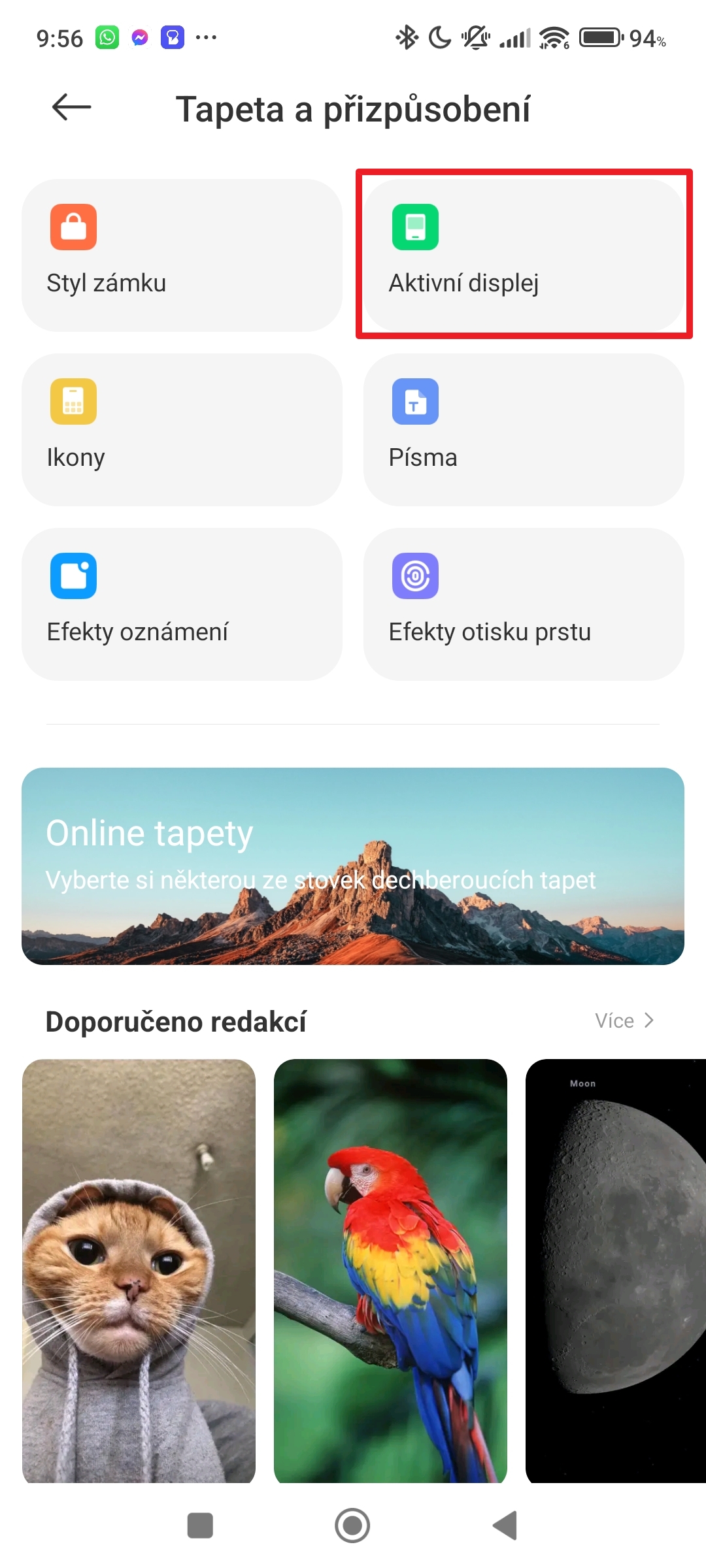Go to the system home screen
706x1568 pixels.
pyautogui.click(x=352, y=1526)
